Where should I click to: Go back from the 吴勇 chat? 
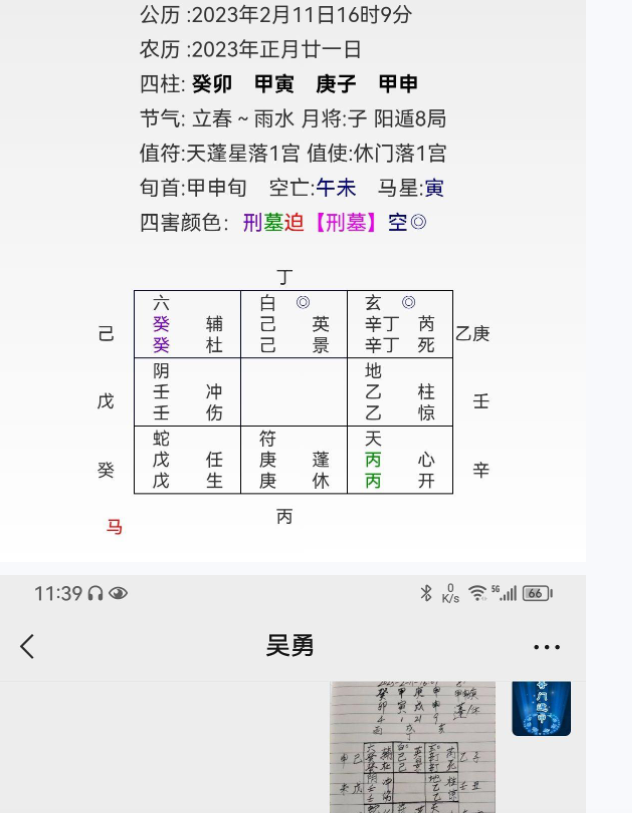[x=28, y=647]
